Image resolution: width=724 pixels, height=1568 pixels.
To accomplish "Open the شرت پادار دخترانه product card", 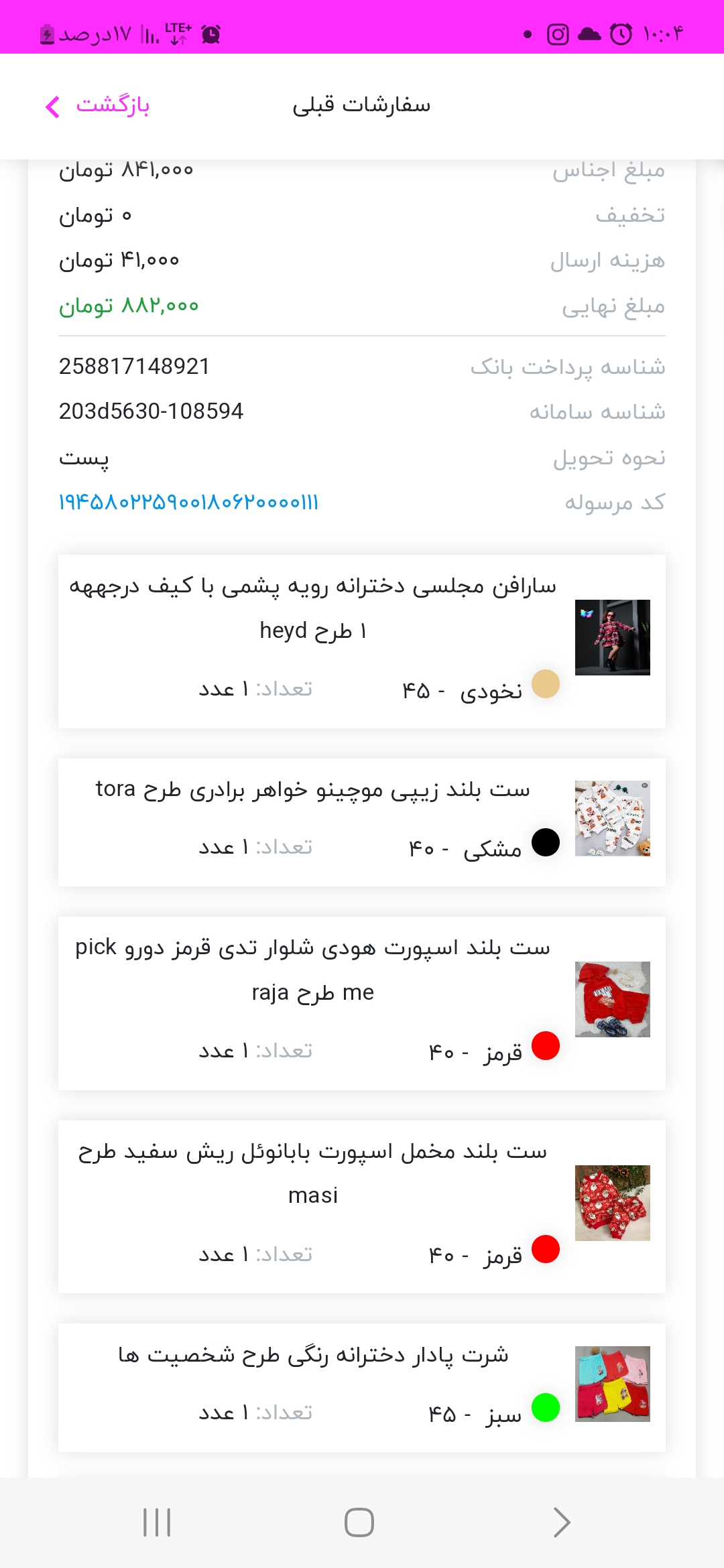I will pyautogui.click(x=362, y=1388).
